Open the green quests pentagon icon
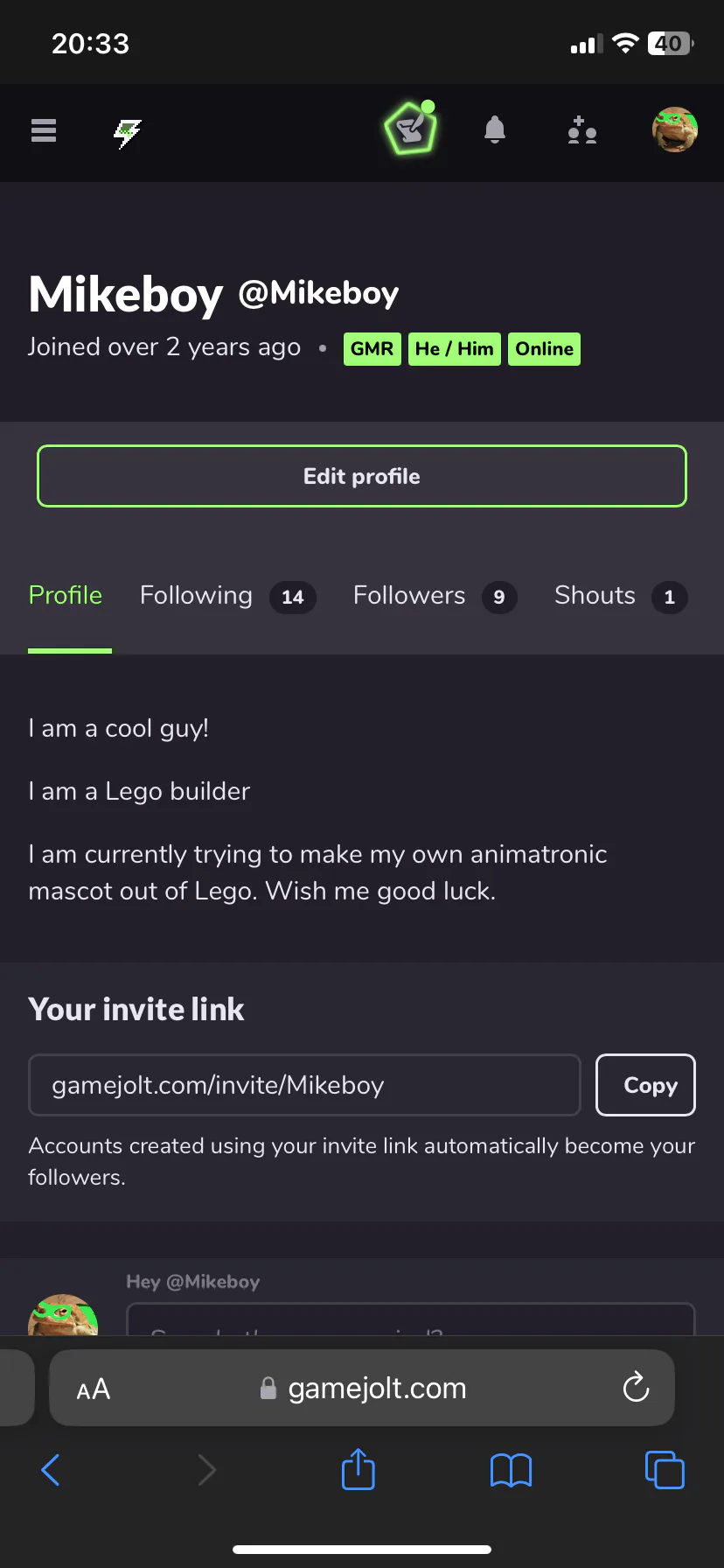The height and width of the screenshot is (1568, 724). pos(410,129)
